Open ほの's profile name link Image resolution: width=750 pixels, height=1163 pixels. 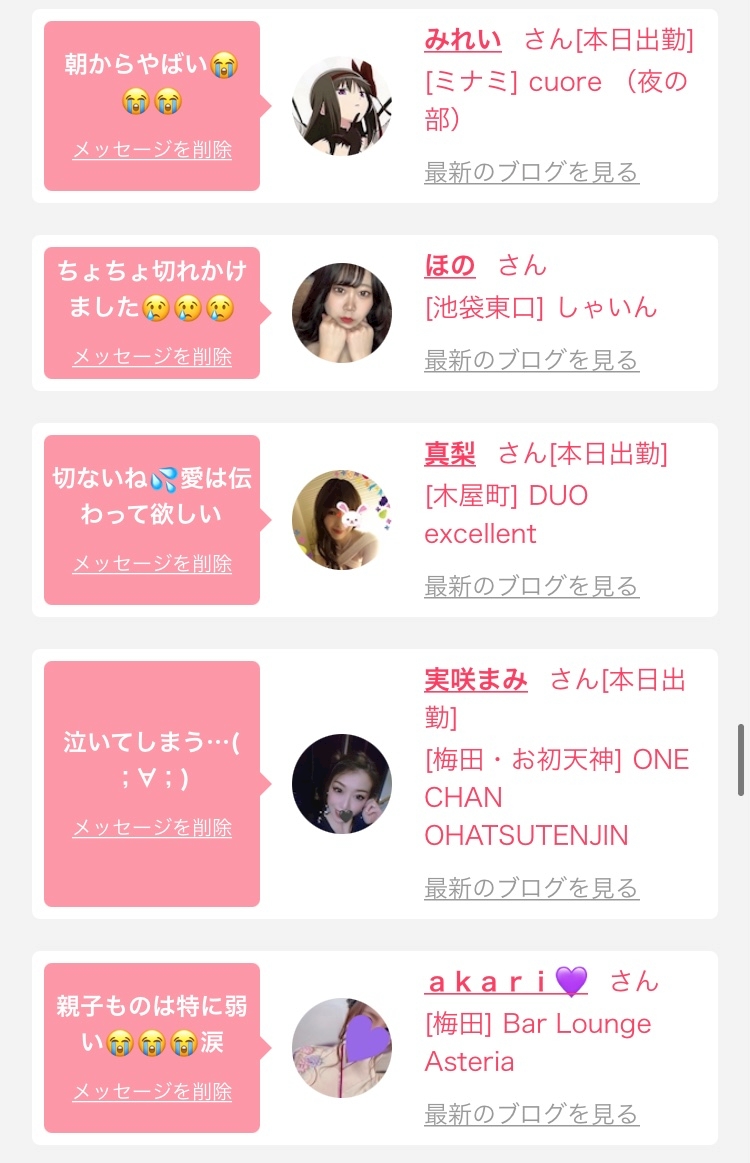pos(450,266)
